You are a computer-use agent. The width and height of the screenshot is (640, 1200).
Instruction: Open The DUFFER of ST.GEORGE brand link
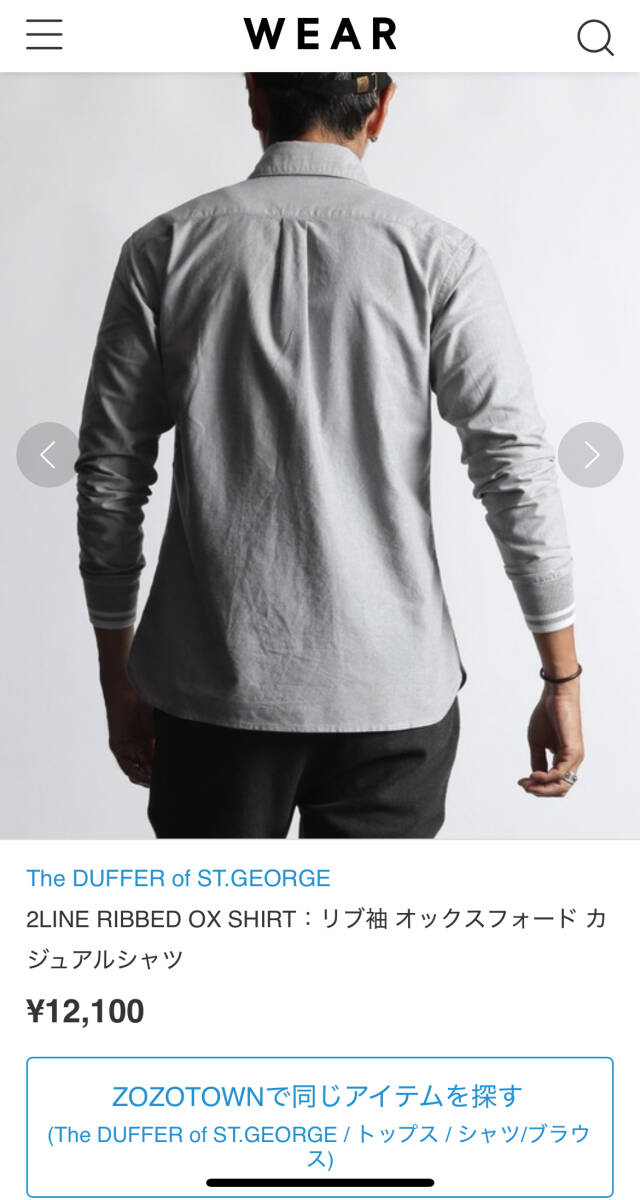pos(178,878)
